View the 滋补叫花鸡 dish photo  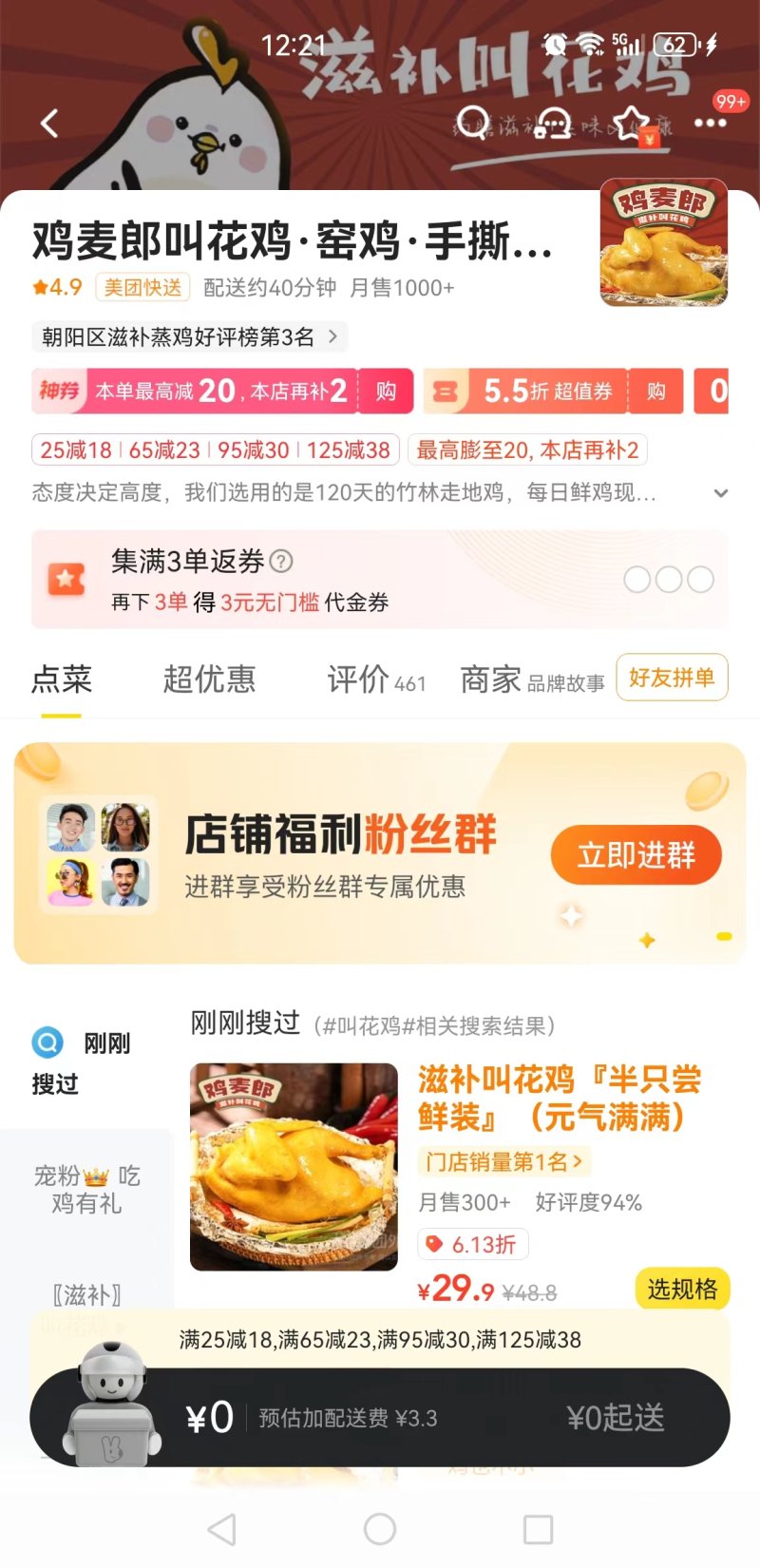(294, 1166)
